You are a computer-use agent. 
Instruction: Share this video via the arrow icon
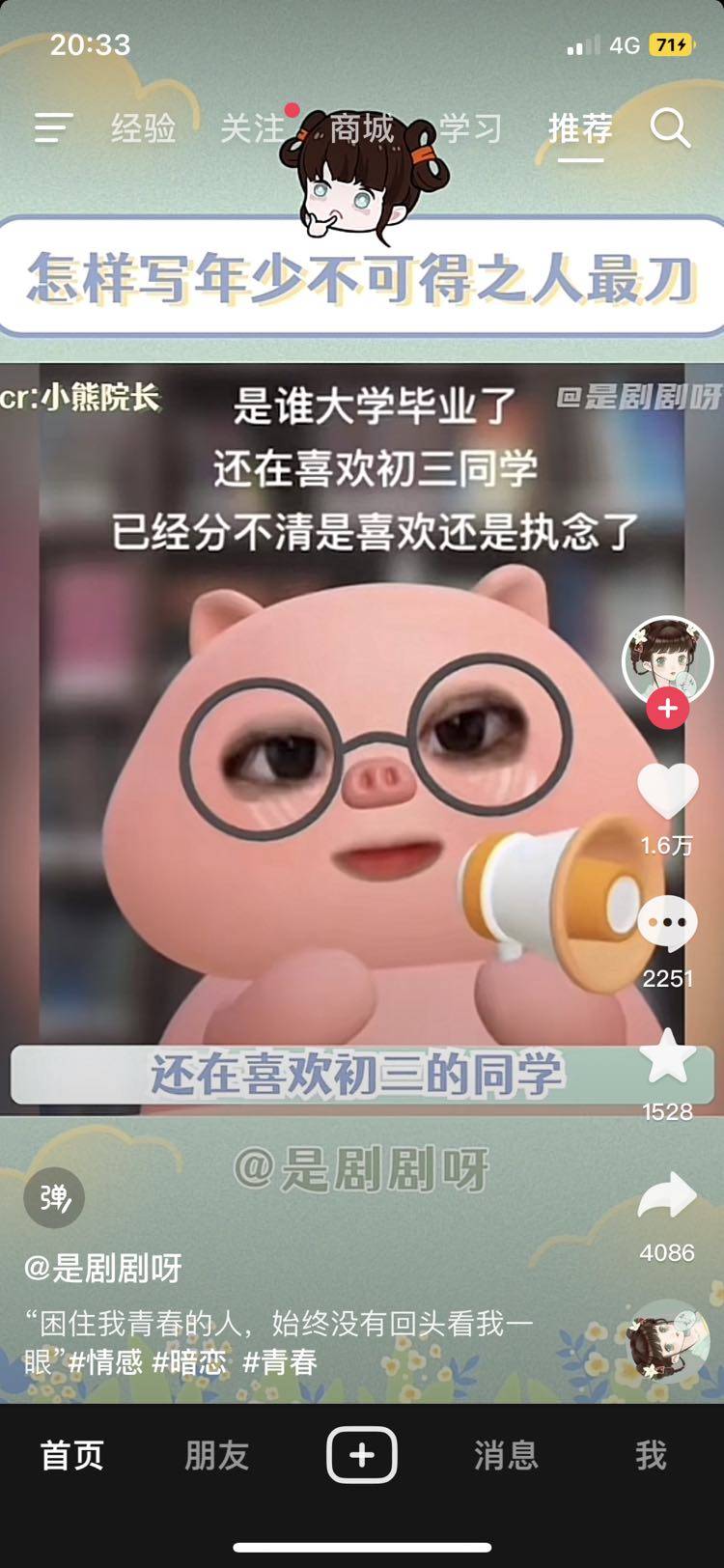click(667, 1197)
